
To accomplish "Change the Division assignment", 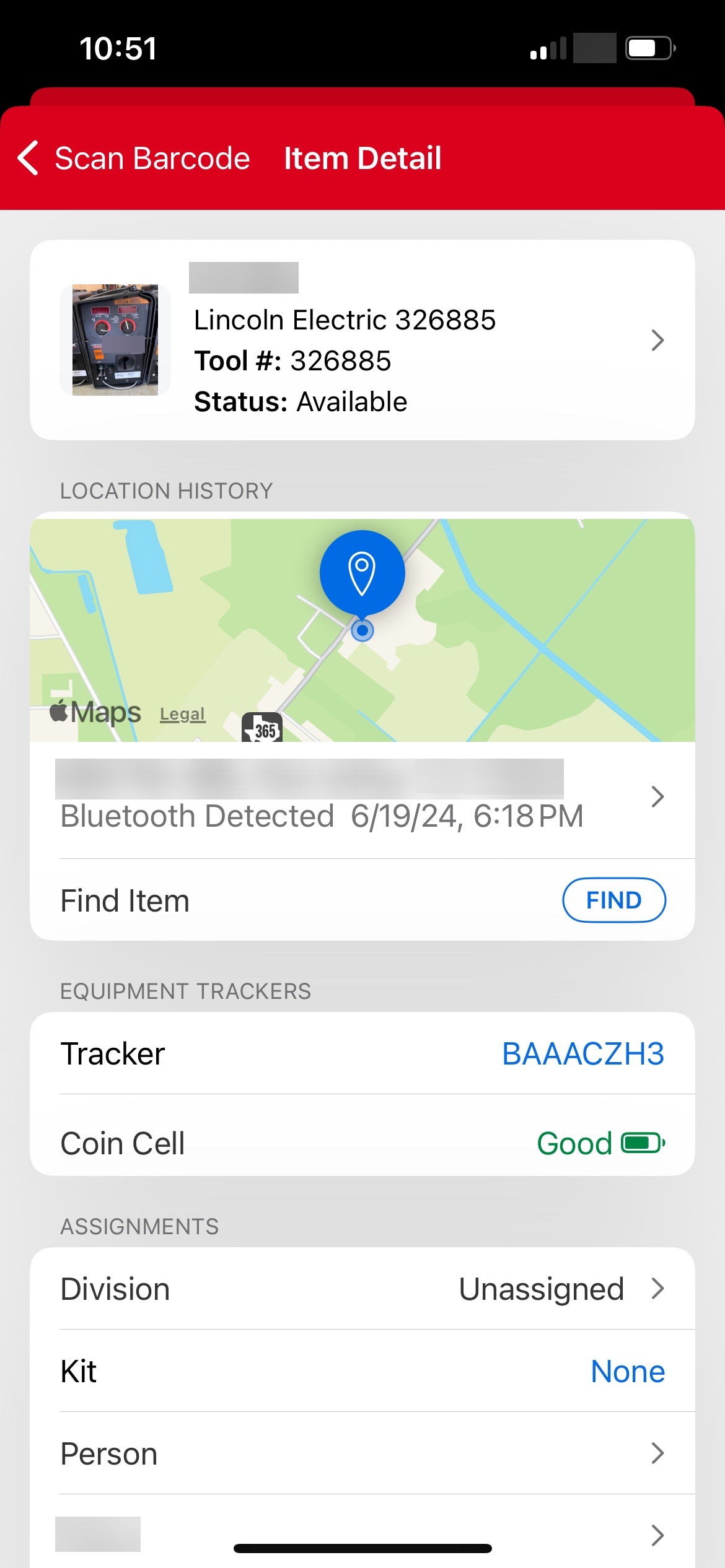I will tap(362, 1289).
